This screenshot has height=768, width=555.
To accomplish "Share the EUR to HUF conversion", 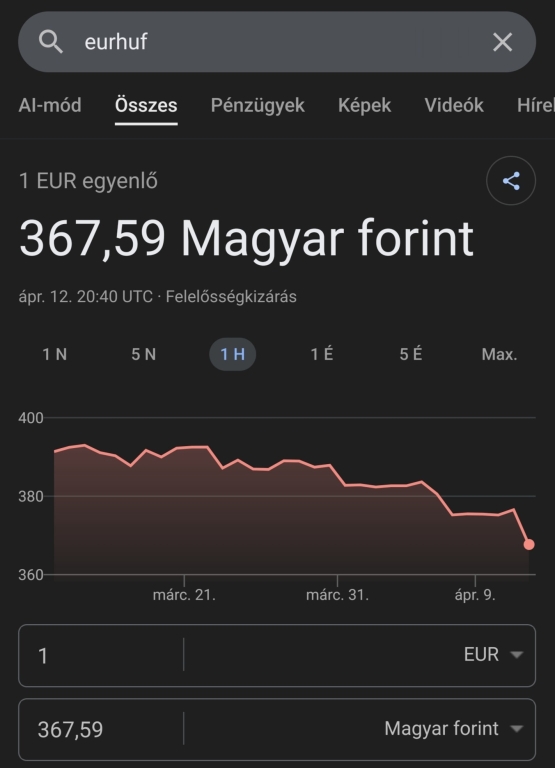I will 511,181.
